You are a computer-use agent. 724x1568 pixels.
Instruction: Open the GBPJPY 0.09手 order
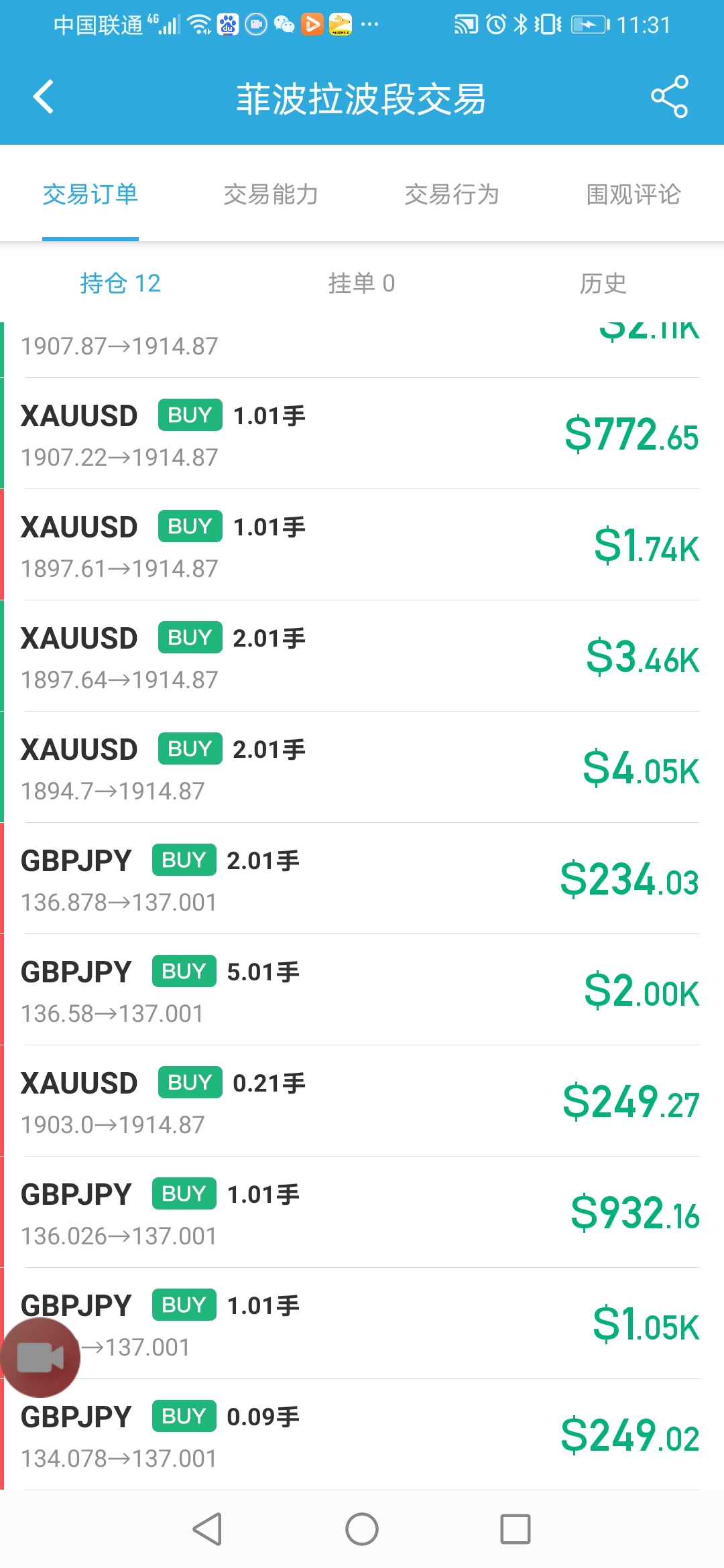pos(362,1435)
